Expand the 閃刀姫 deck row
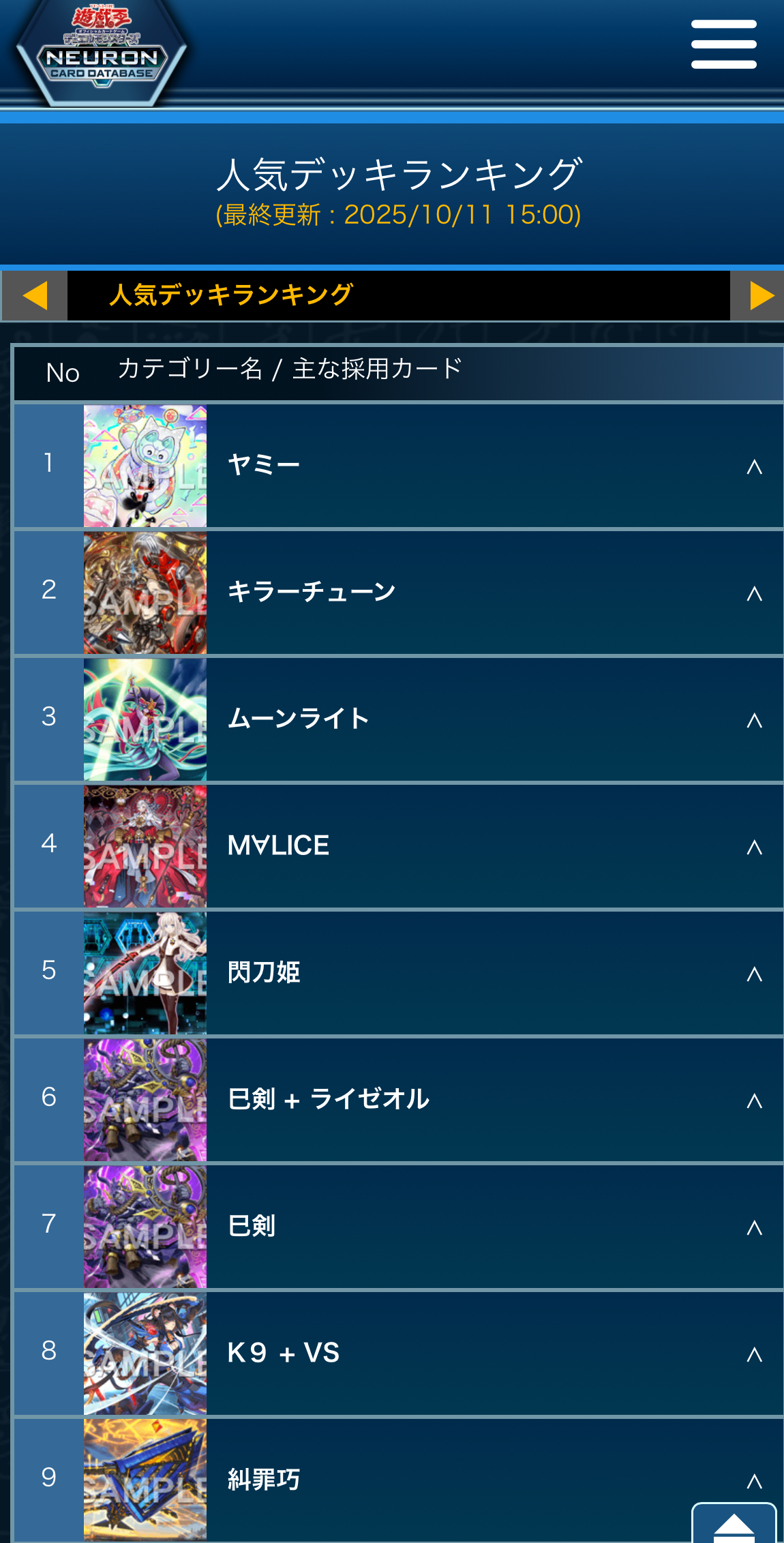 coord(753,974)
